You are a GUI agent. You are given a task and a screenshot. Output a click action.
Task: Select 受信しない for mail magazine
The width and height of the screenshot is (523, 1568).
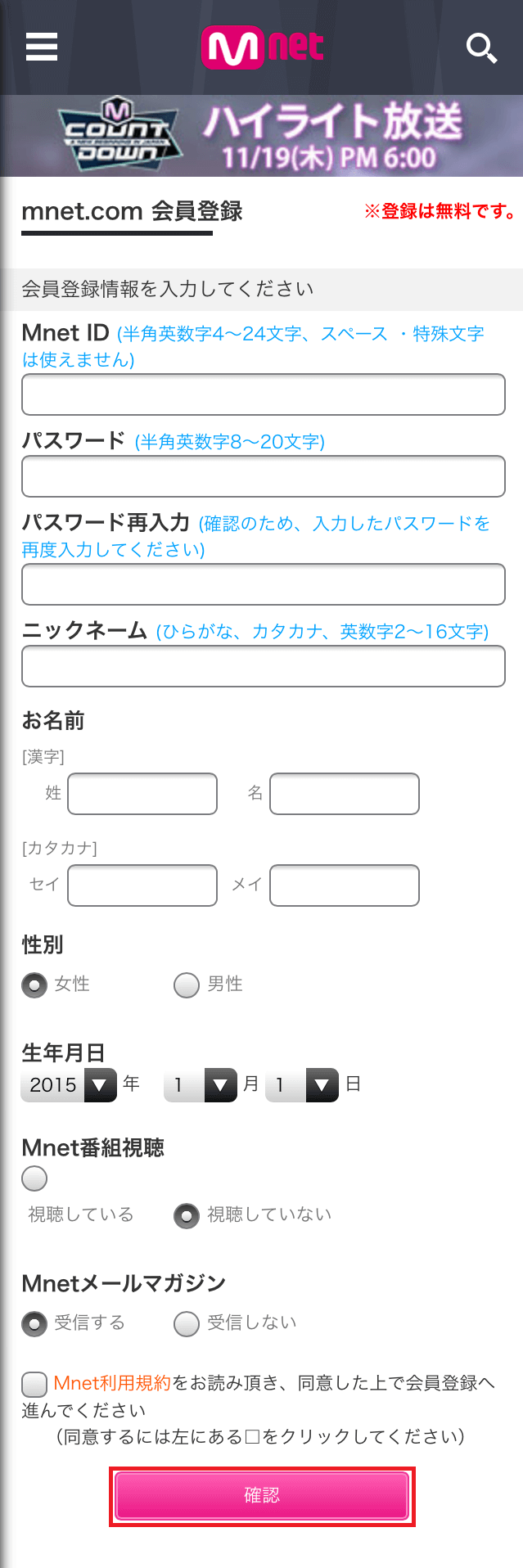(x=187, y=1324)
